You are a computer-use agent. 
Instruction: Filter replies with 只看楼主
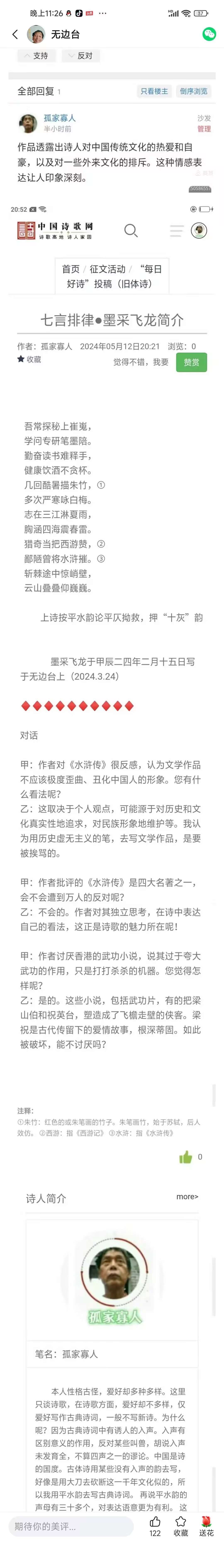point(154,91)
